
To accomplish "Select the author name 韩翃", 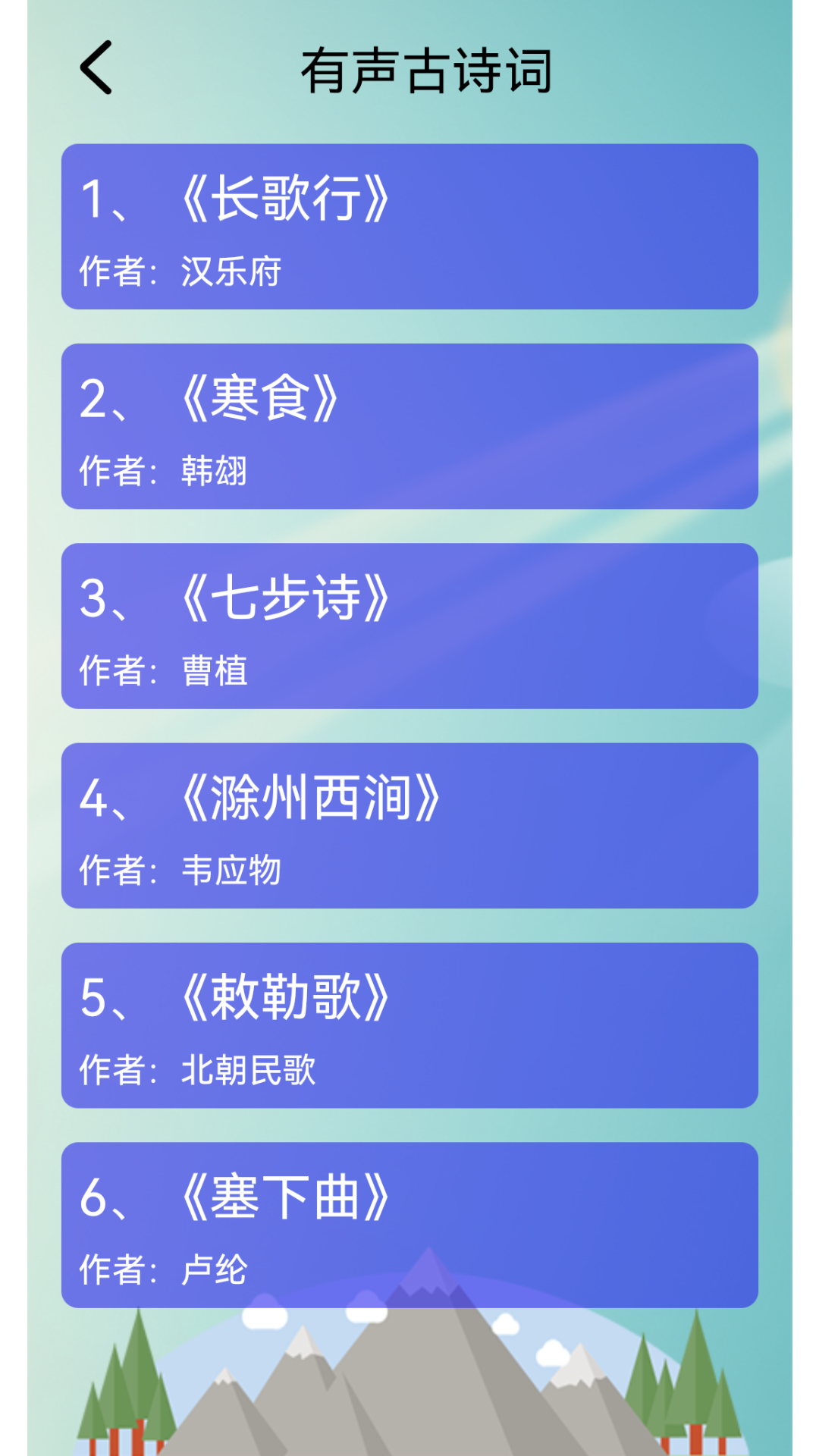I will pyautogui.click(x=216, y=470).
